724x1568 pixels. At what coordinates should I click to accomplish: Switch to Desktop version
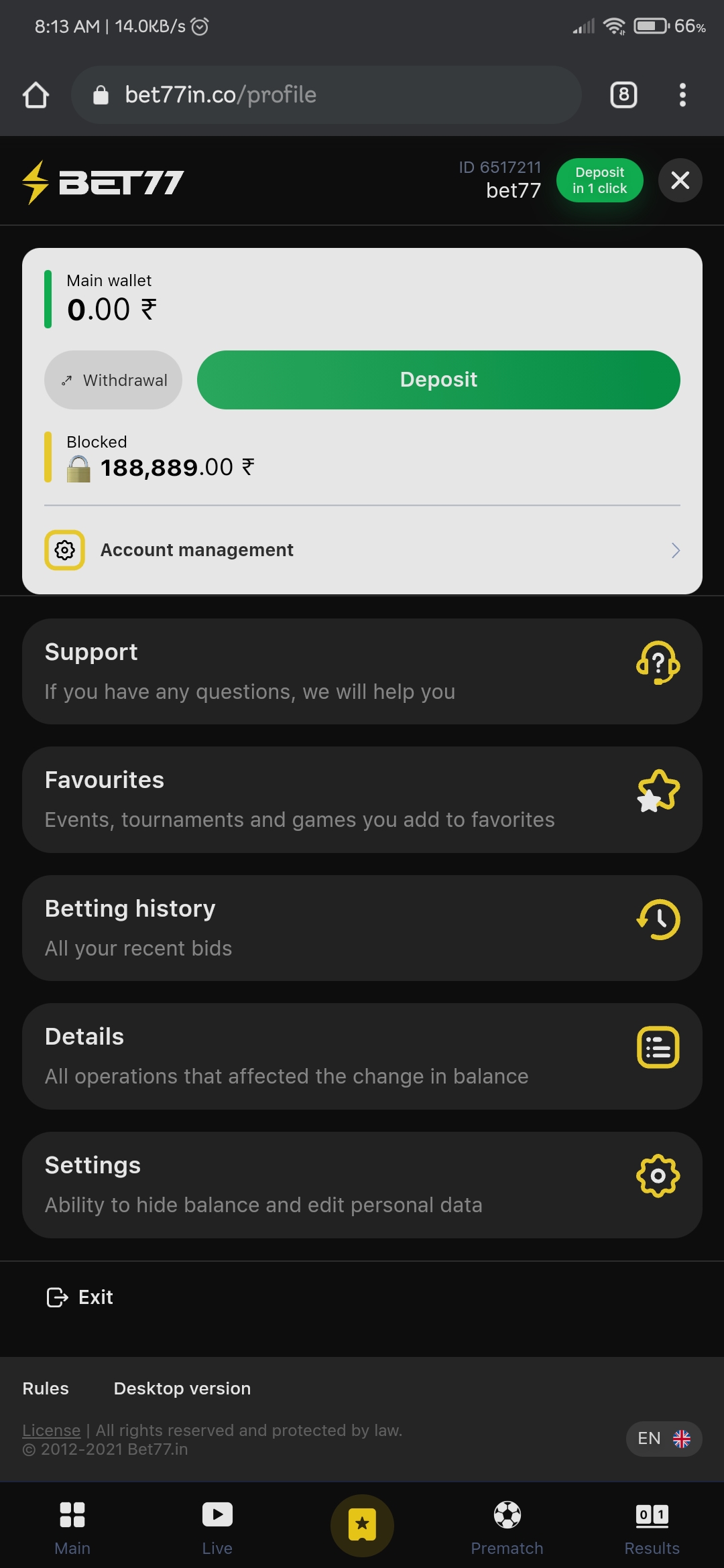point(182,1388)
